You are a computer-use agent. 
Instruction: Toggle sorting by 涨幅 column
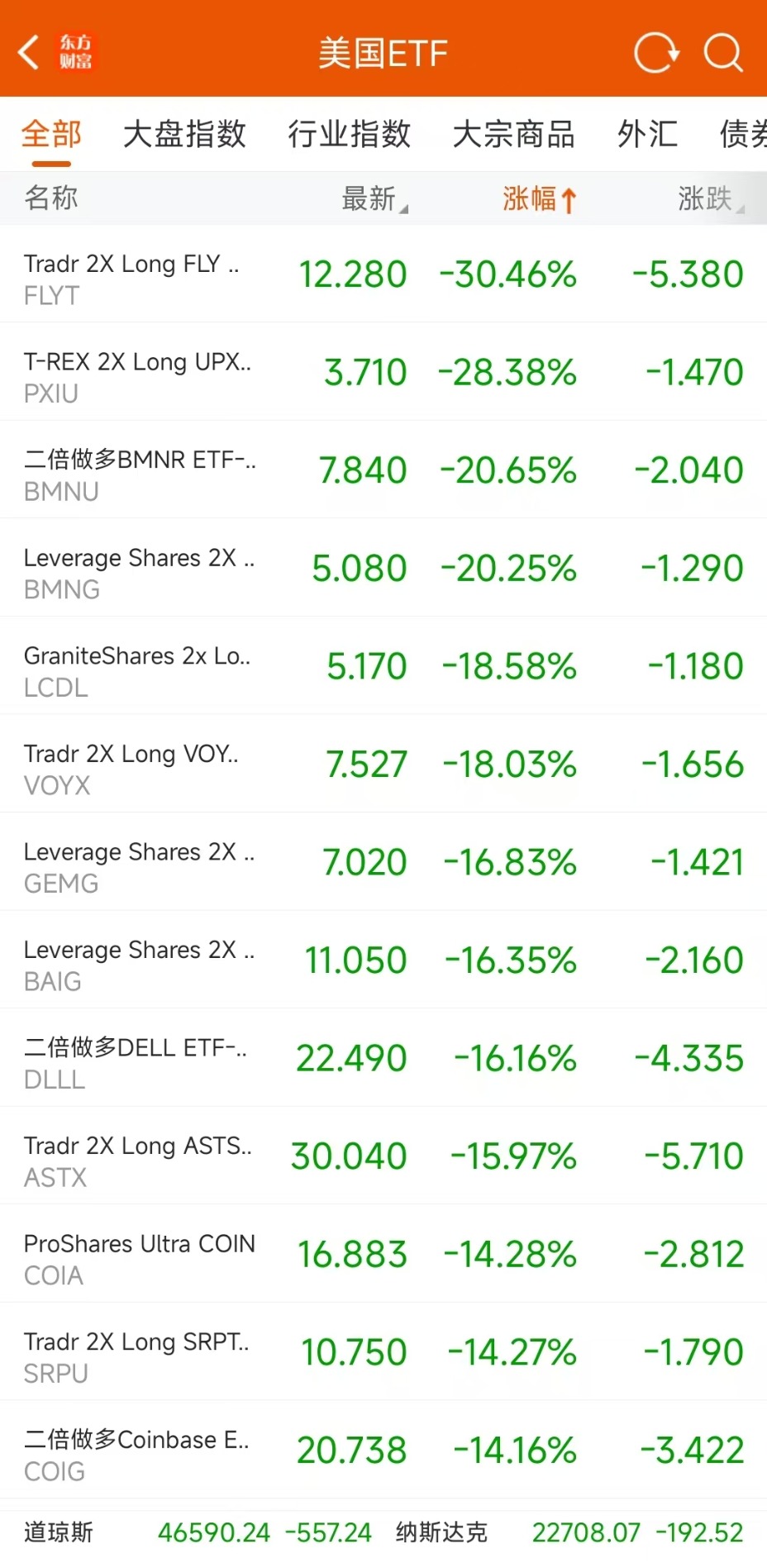click(539, 198)
